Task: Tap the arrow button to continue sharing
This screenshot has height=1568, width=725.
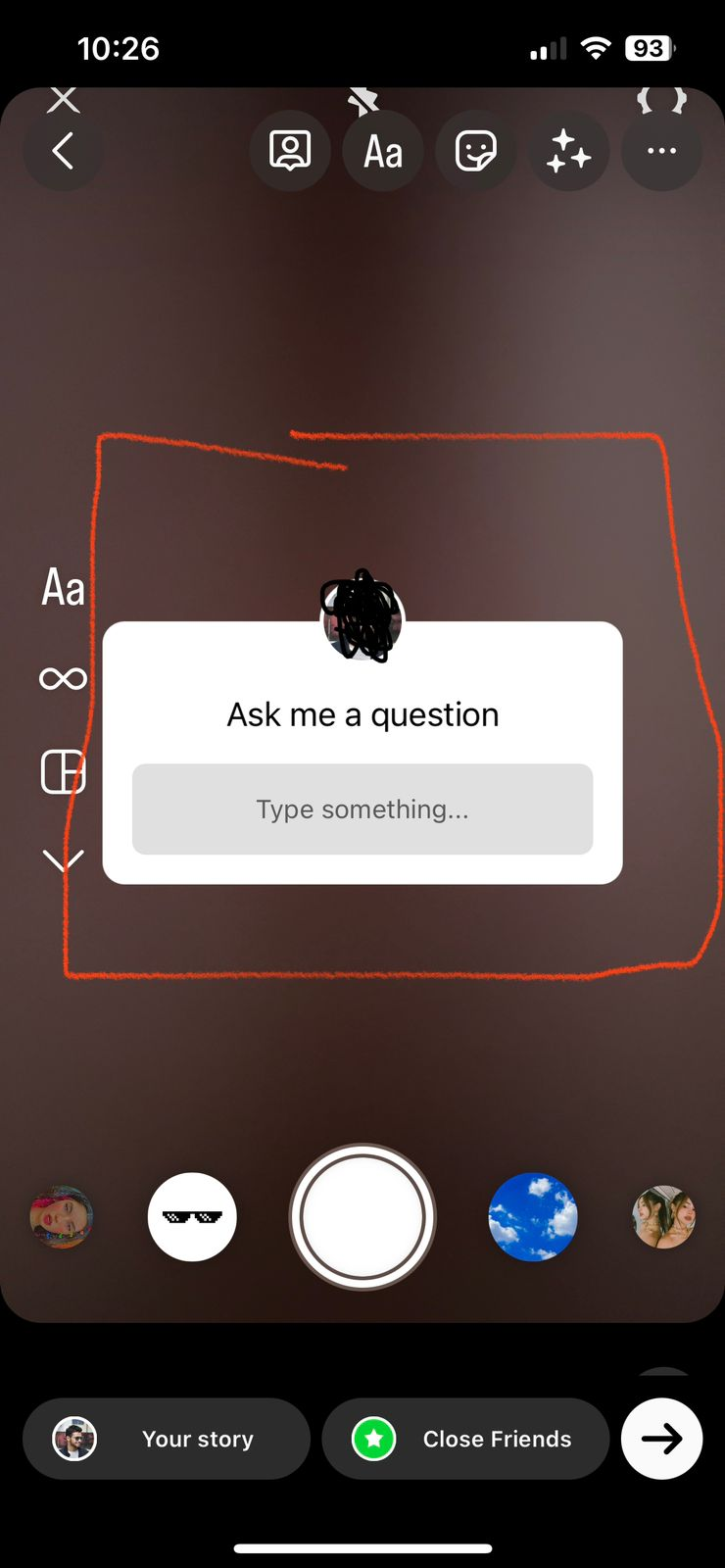Action: tap(662, 1439)
